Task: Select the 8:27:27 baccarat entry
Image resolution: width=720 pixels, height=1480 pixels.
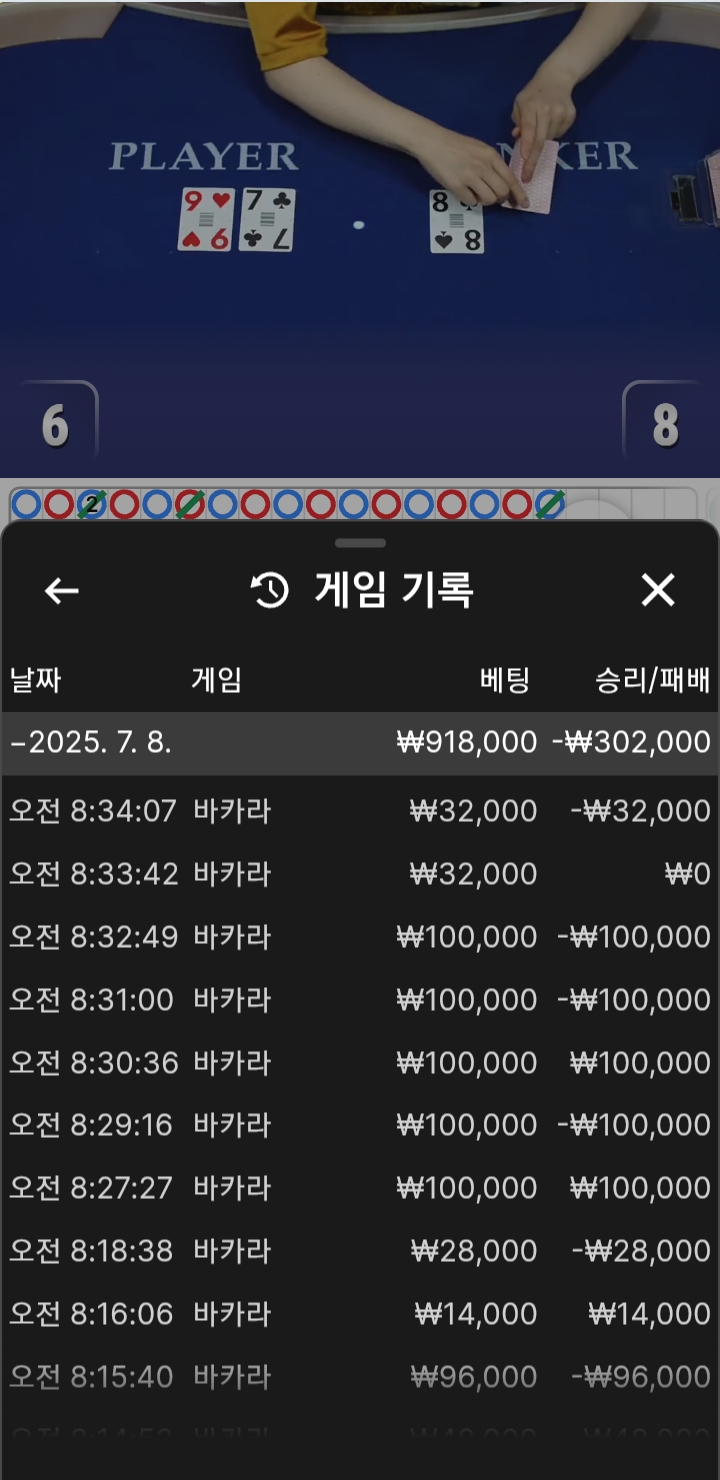Action: pos(360,1189)
